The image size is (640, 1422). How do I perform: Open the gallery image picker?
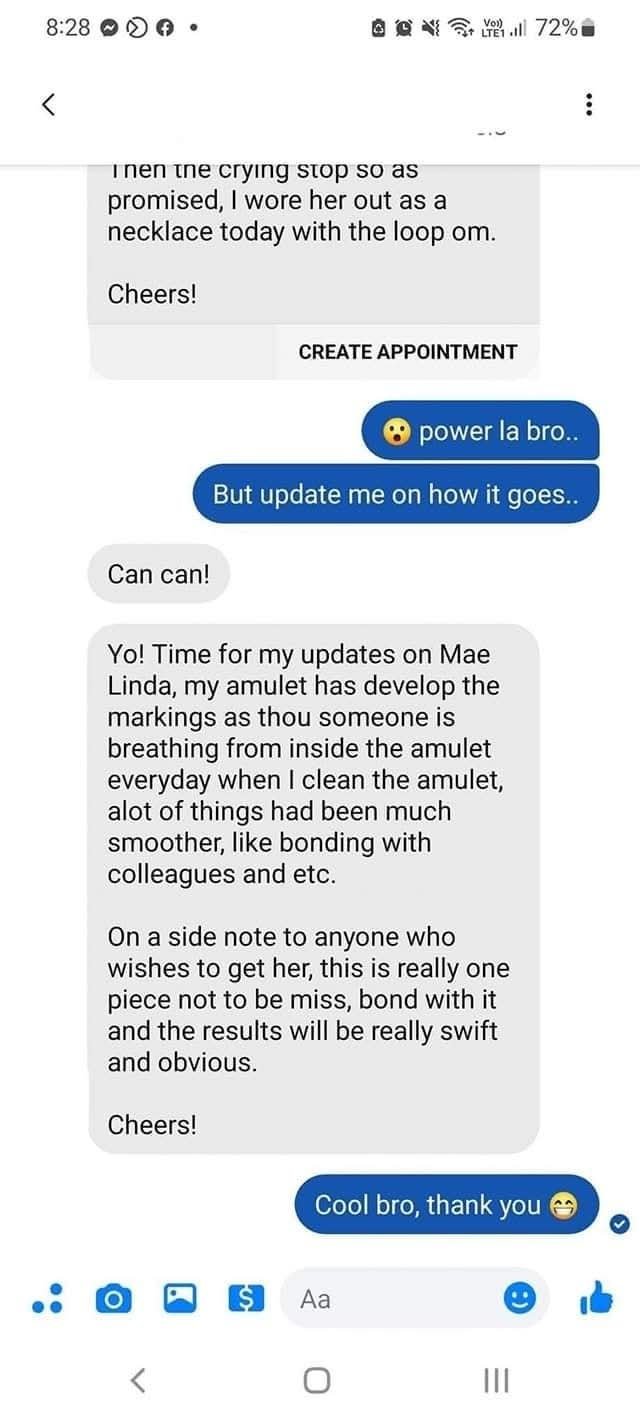[180, 1299]
